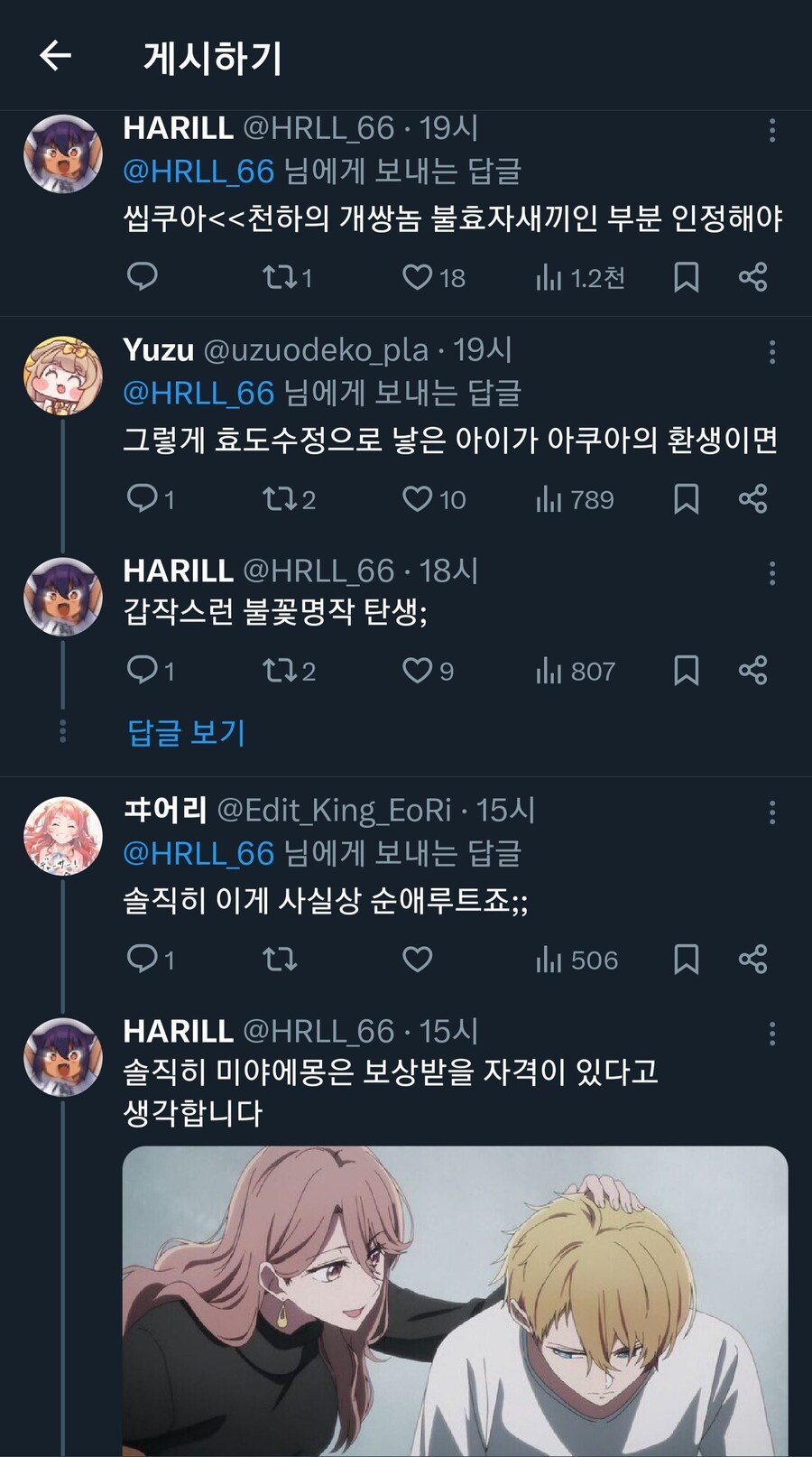Bookmark HARILL's 18시 reply
This screenshot has height=1457, width=812.
[687, 671]
